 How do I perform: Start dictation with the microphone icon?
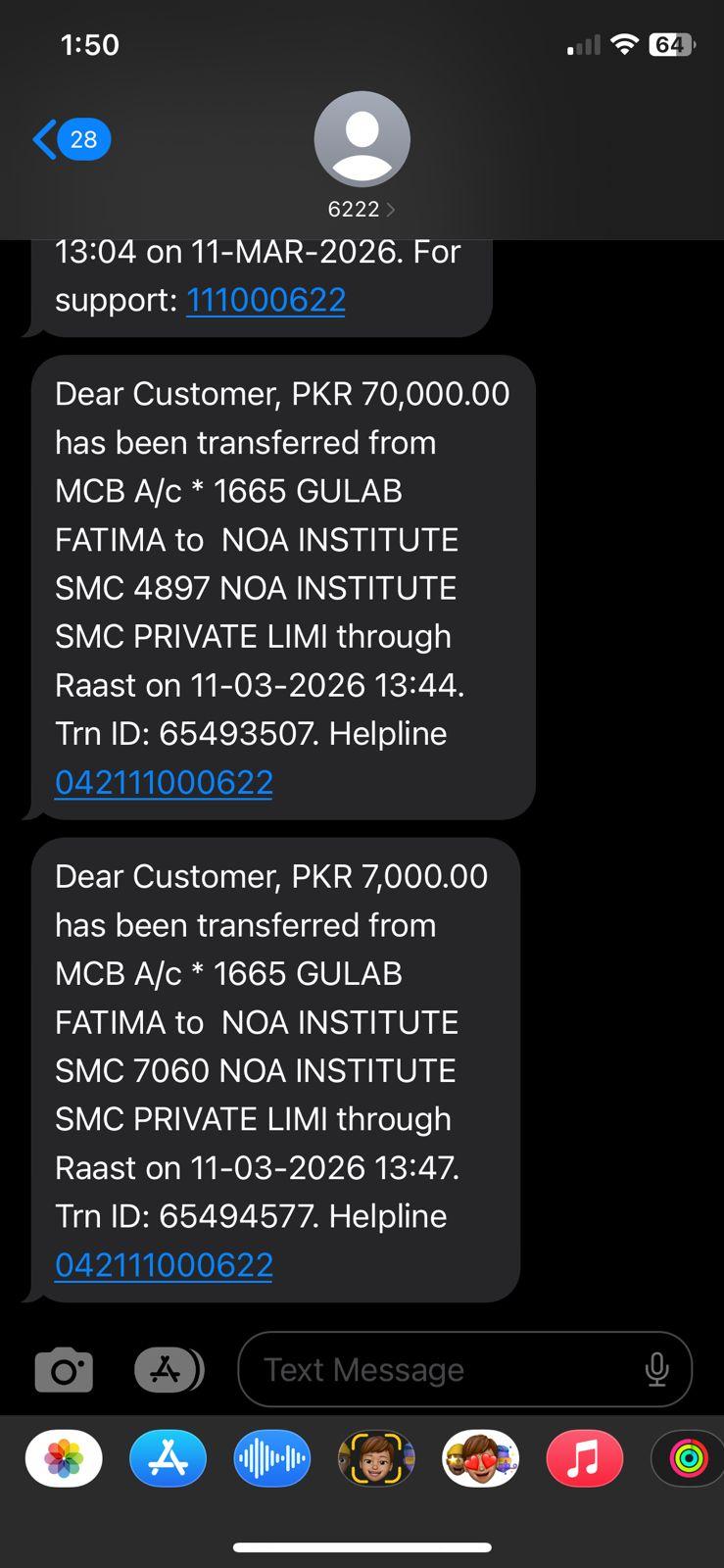click(656, 1369)
